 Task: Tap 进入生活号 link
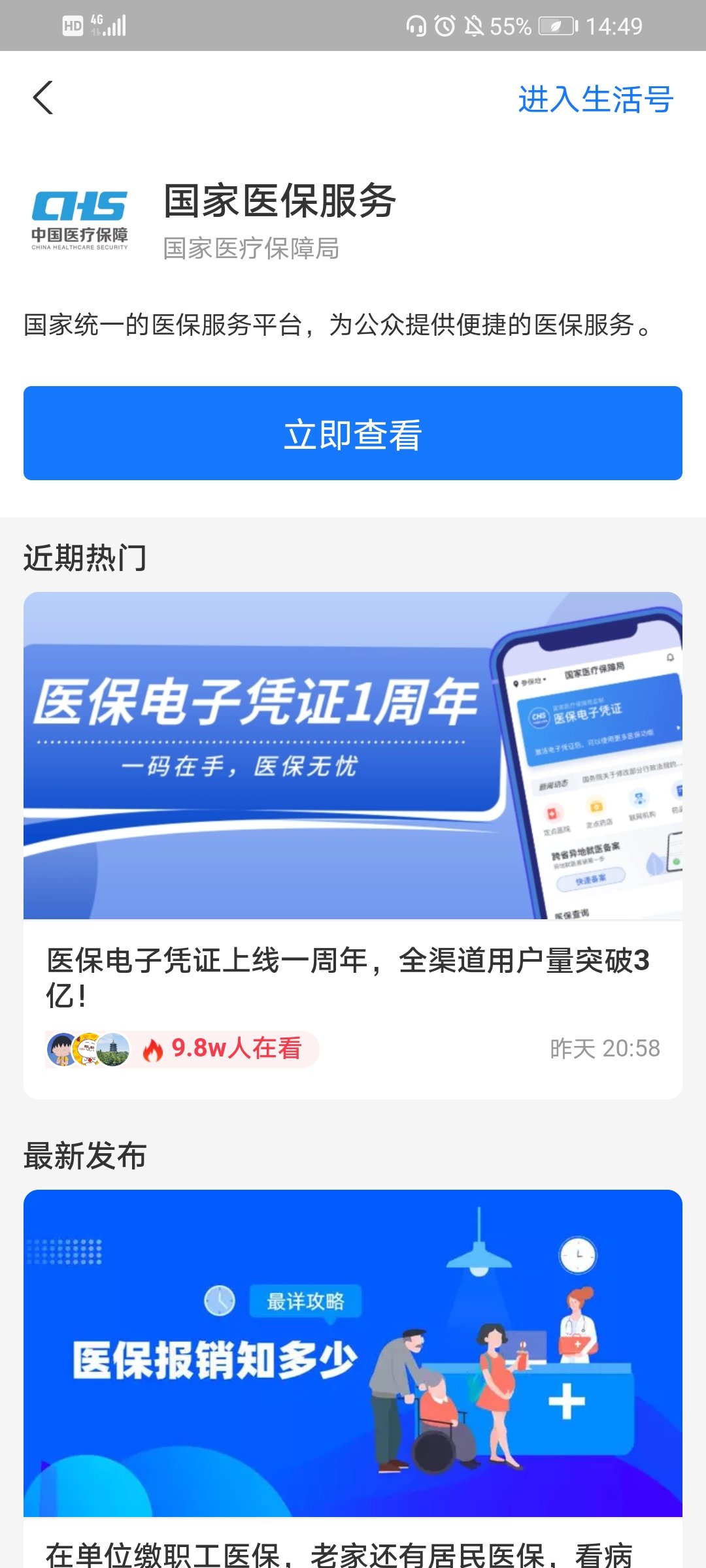coord(595,99)
